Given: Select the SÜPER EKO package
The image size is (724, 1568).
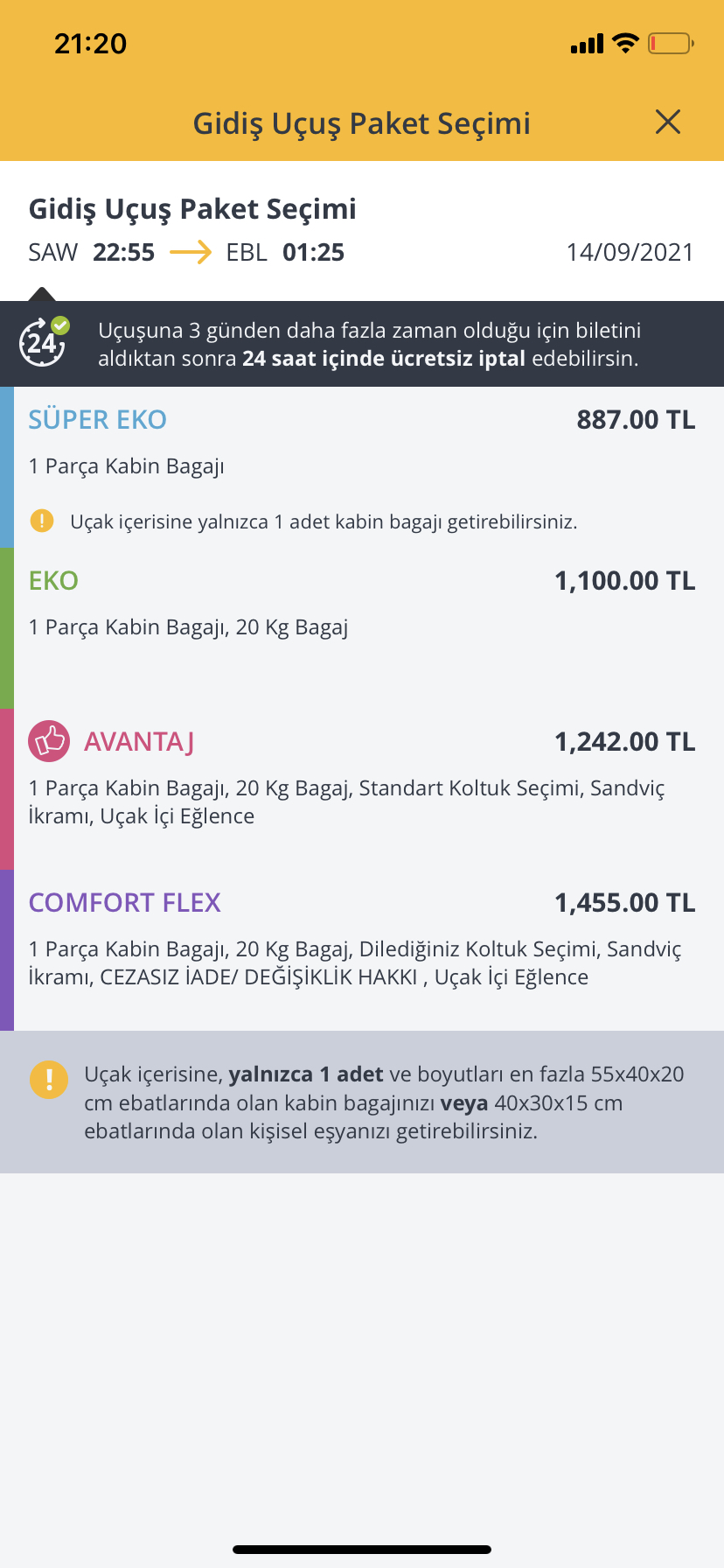Looking at the screenshot, I should click(x=362, y=467).
